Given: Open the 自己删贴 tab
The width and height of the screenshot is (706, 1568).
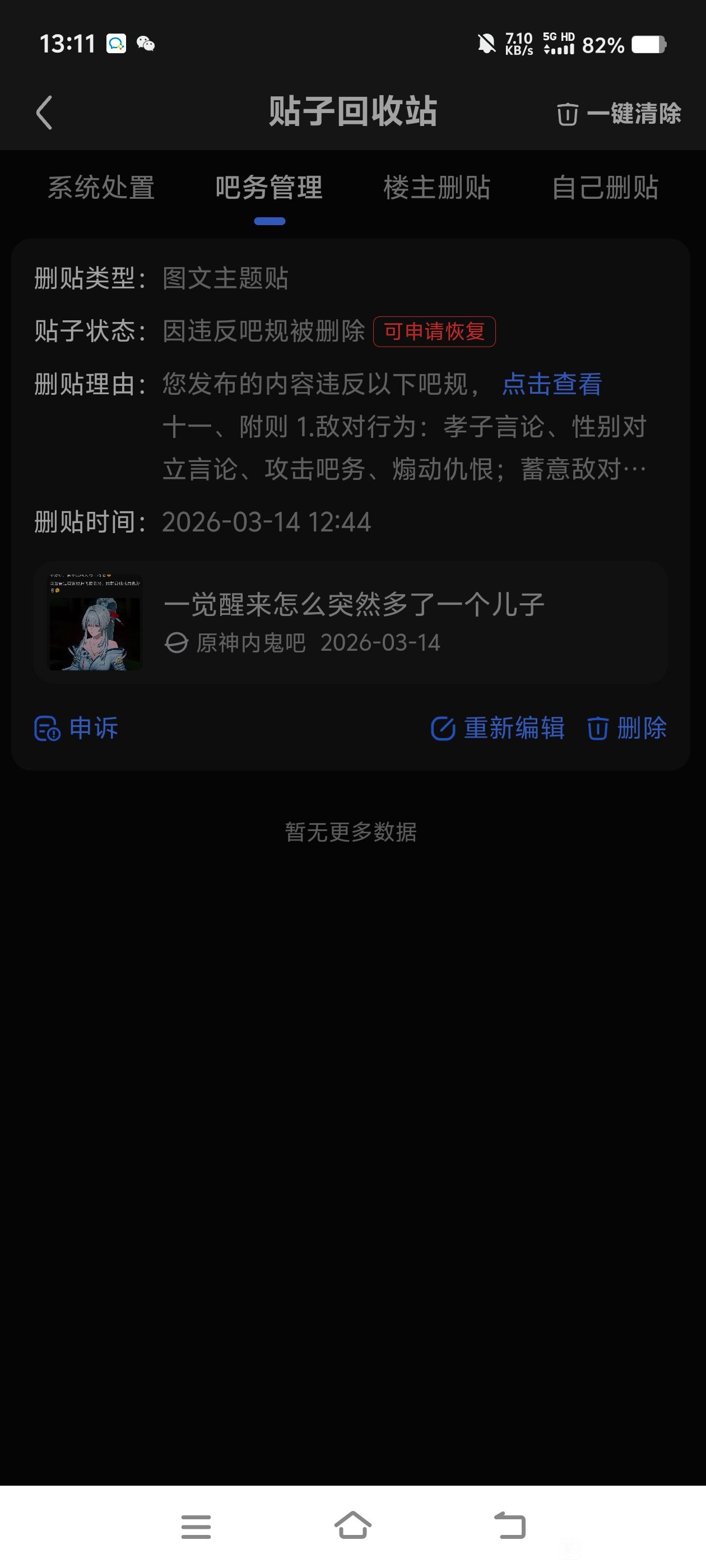Looking at the screenshot, I should [x=606, y=188].
